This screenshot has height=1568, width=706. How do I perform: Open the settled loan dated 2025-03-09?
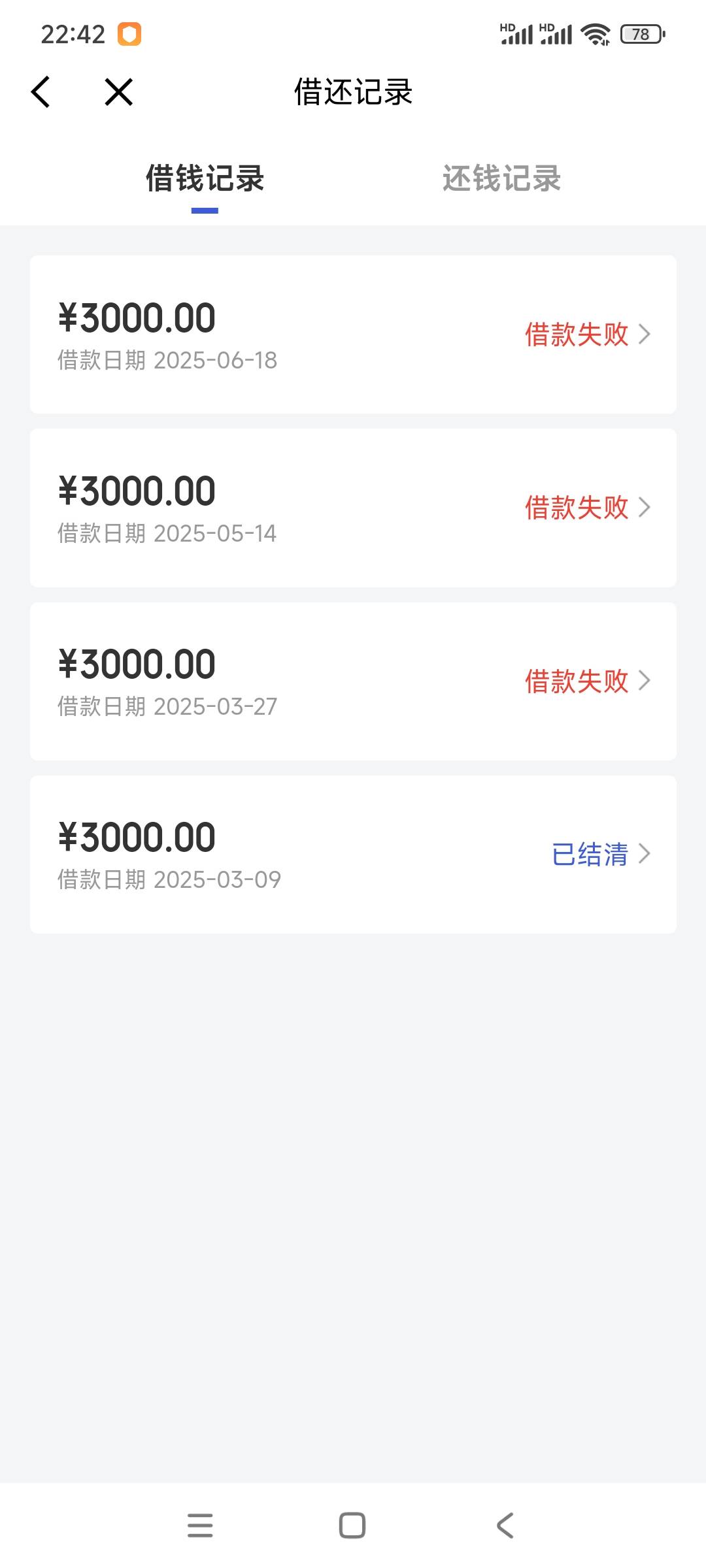point(353,855)
